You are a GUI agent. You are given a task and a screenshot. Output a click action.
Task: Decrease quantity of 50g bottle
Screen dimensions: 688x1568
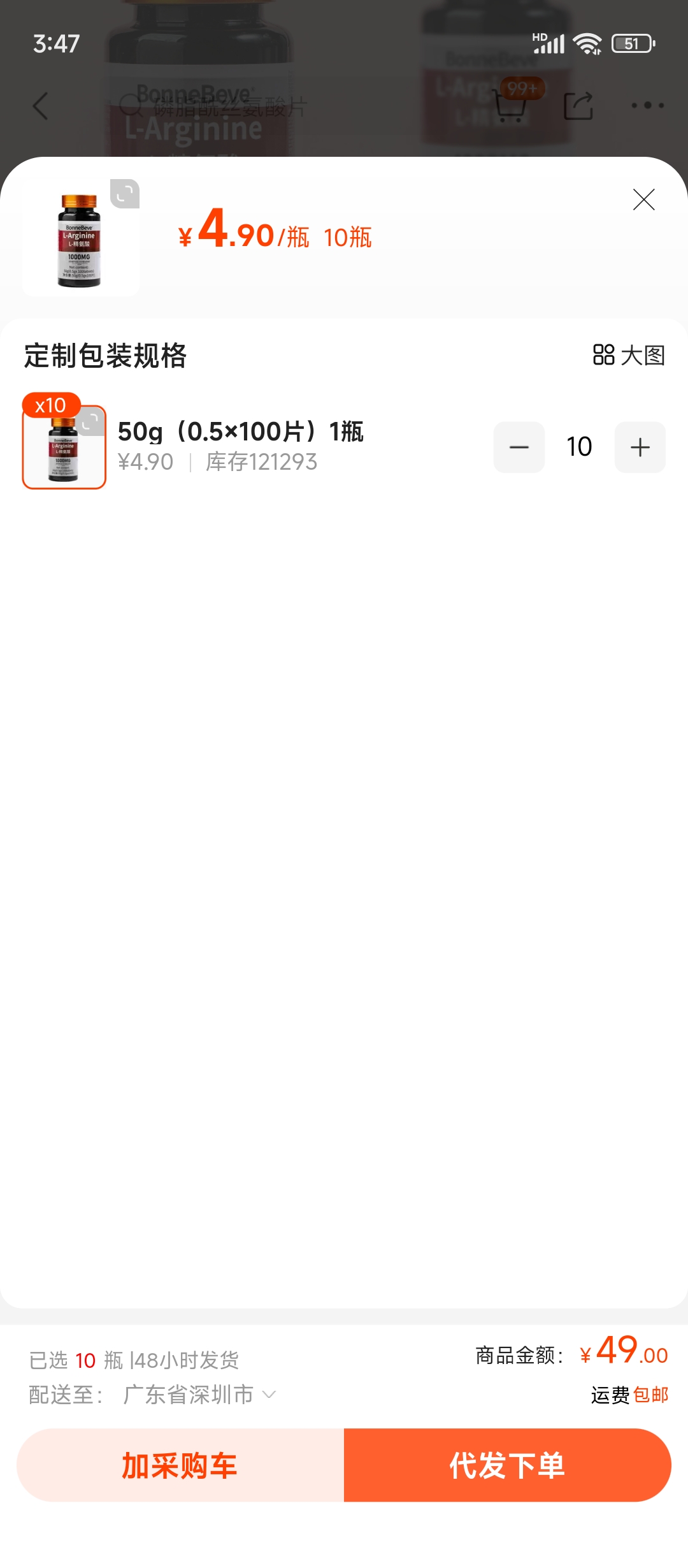pyautogui.click(x=519, y=447)
